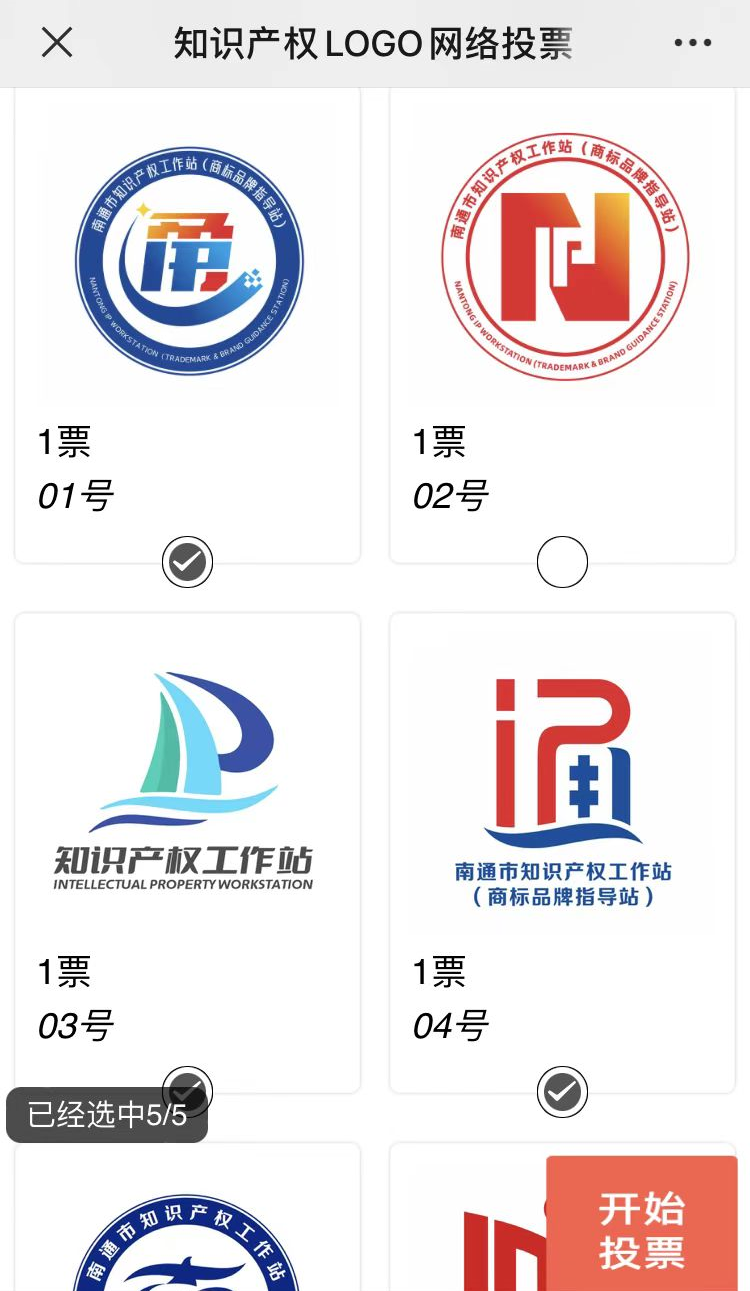Select the checkbox for logo 02号
Screen dimensions: 750x1291
562,564
